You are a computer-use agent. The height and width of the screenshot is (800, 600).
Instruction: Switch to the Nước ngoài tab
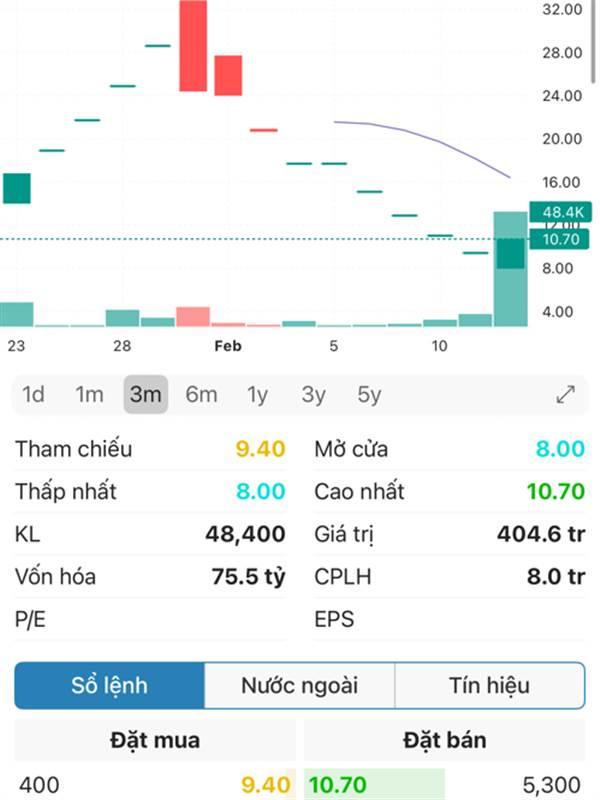(299, 686)
